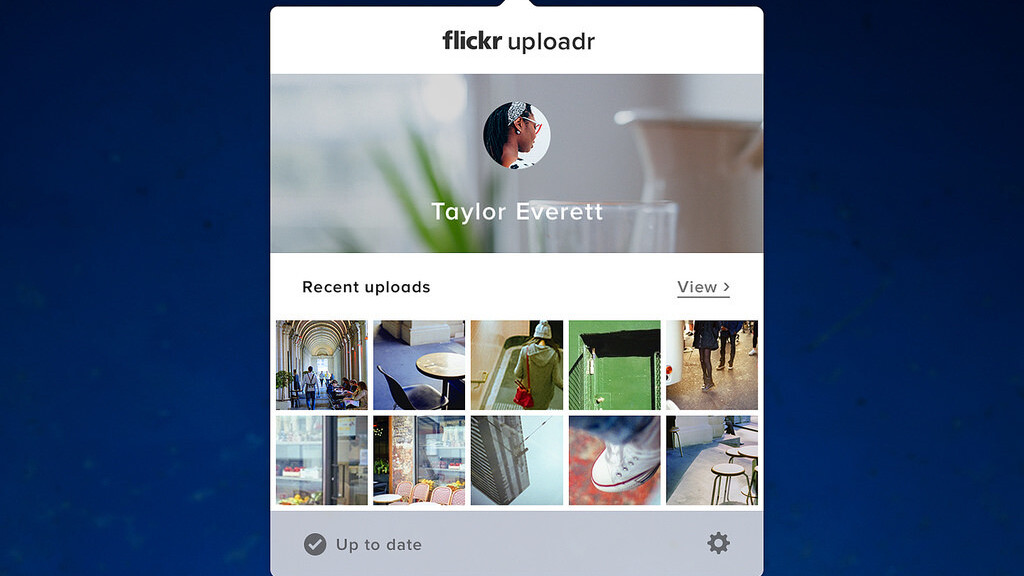Open Taylor Everett's profile avatar
This screenshot has height=576, width=1024.
tap(517, 135)
